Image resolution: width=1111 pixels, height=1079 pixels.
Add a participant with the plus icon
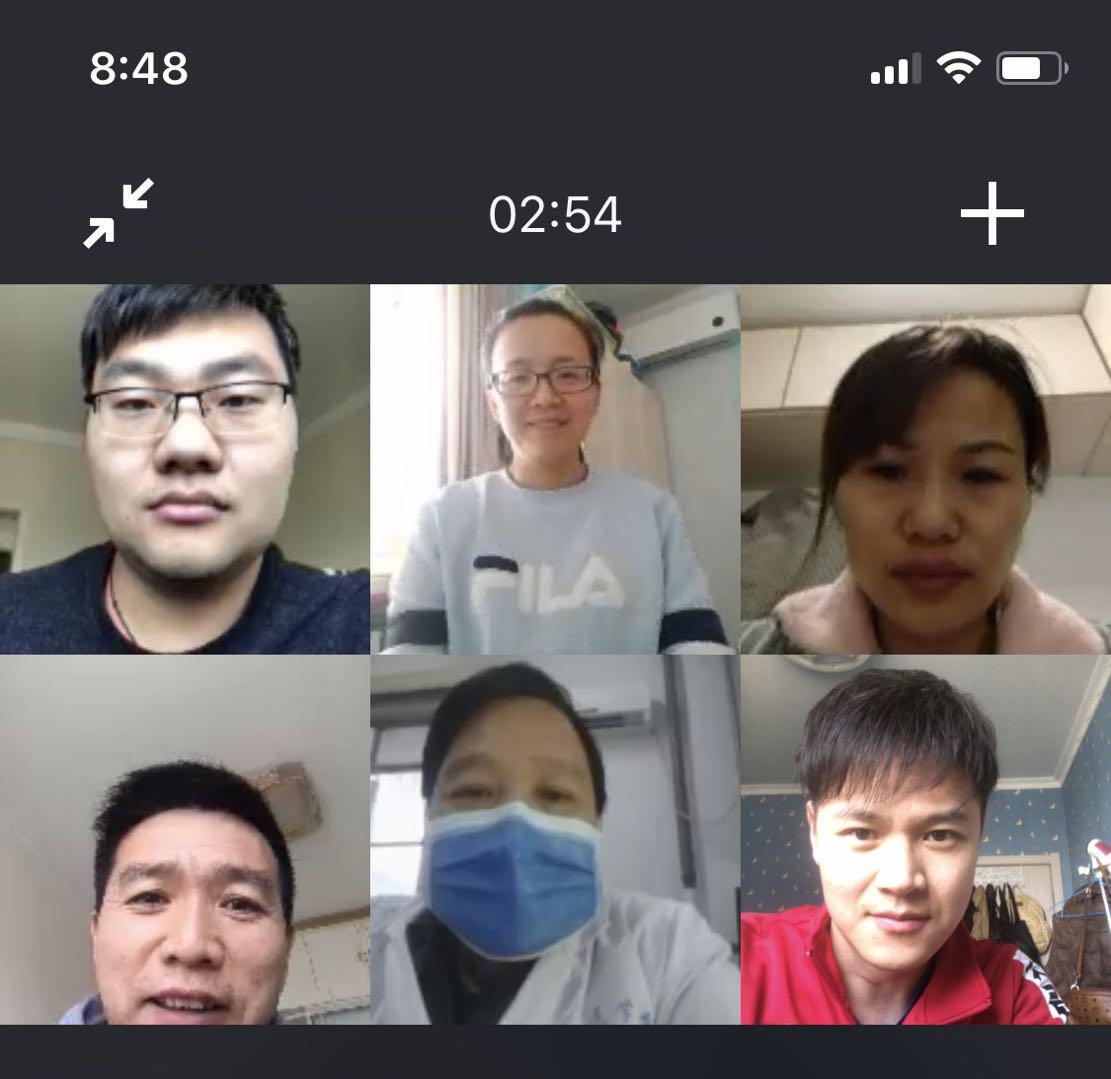point(992,213)
